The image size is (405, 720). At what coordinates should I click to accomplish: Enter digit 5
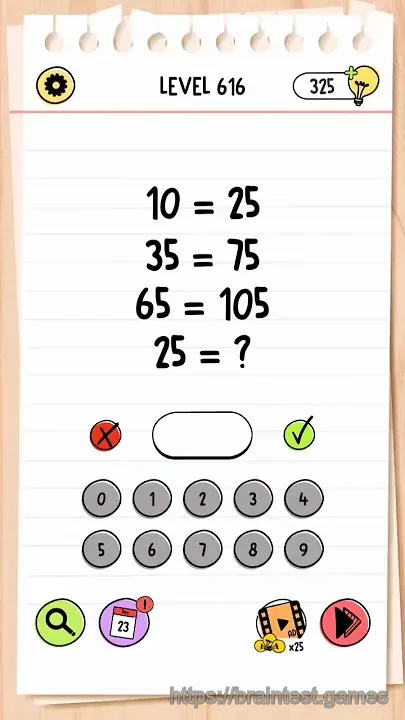pos(101,549)
